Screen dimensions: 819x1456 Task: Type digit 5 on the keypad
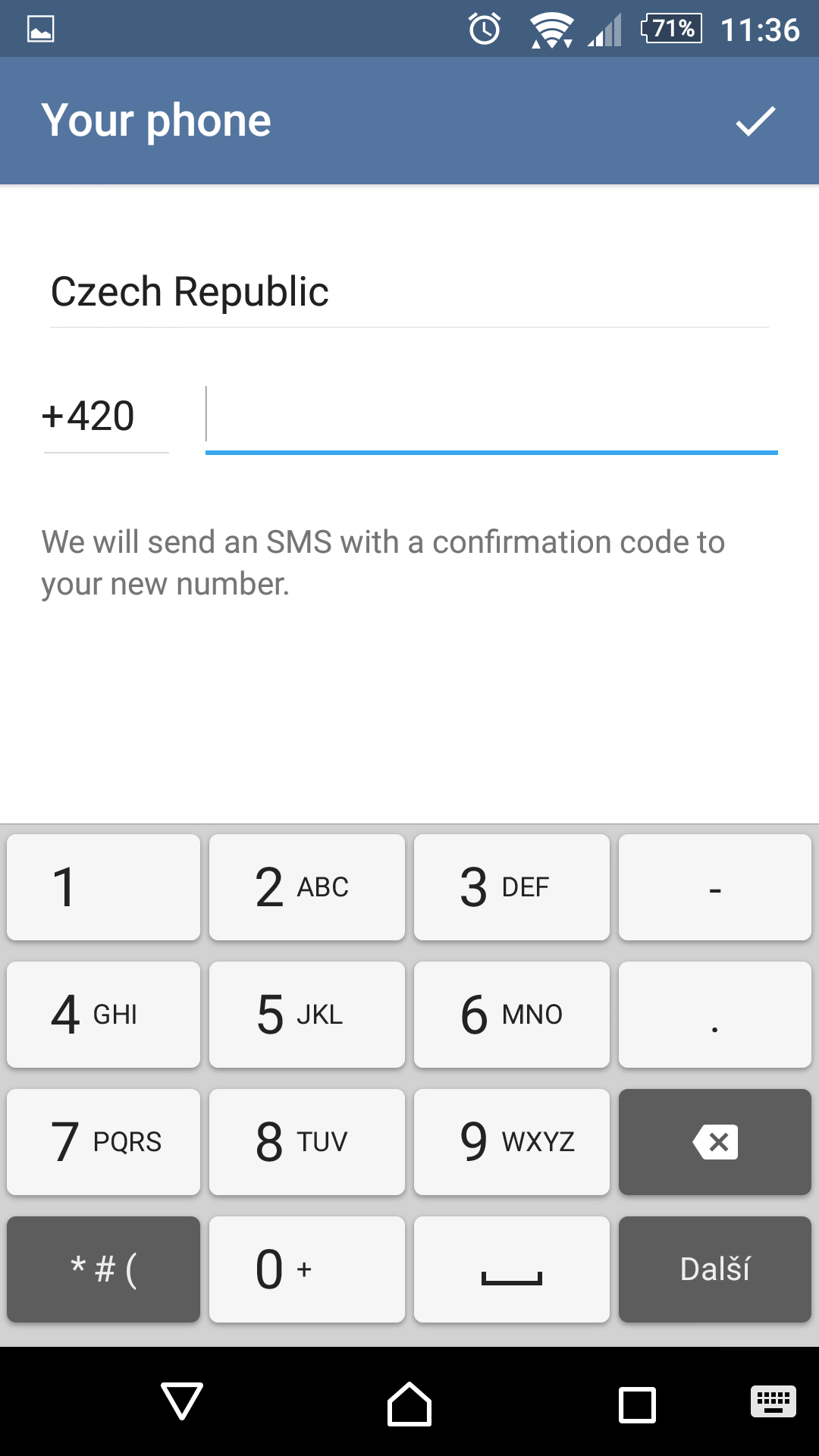point(307,1015)
